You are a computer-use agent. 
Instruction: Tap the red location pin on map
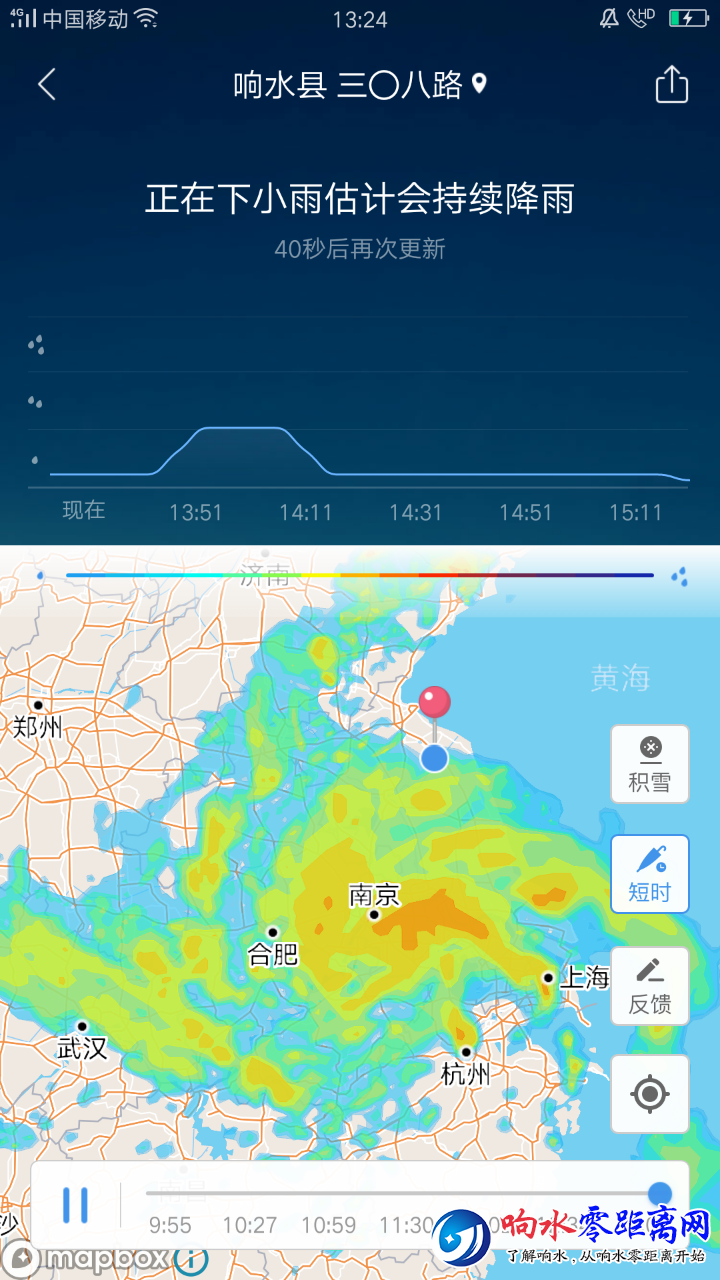pyautogui.click(x=434, y=703)
